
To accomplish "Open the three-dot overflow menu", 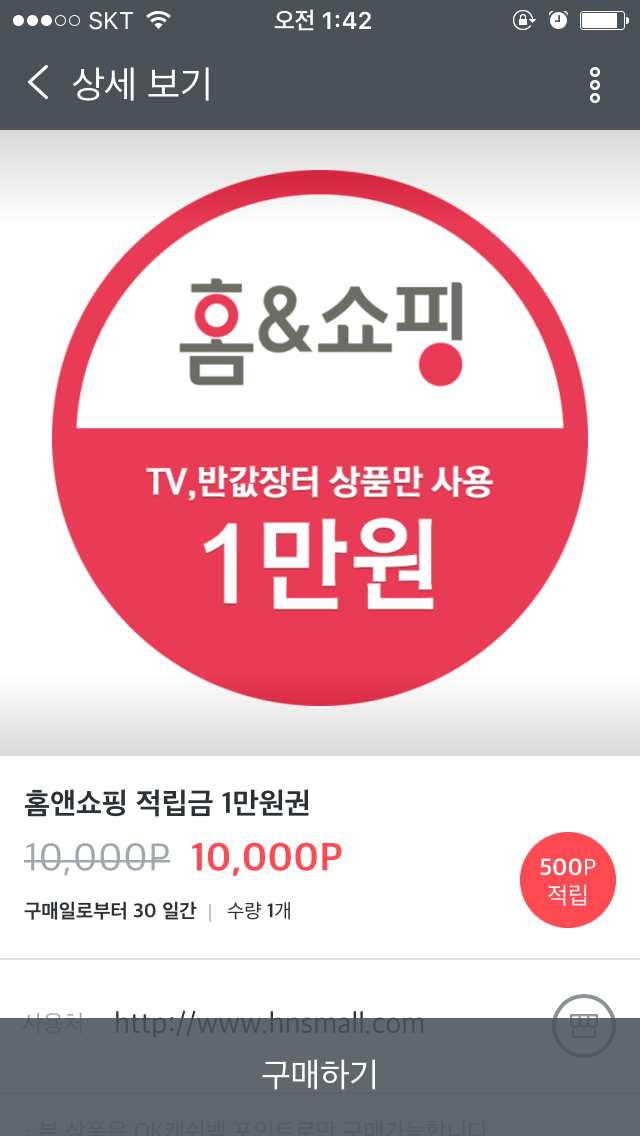I will [595, 85].
